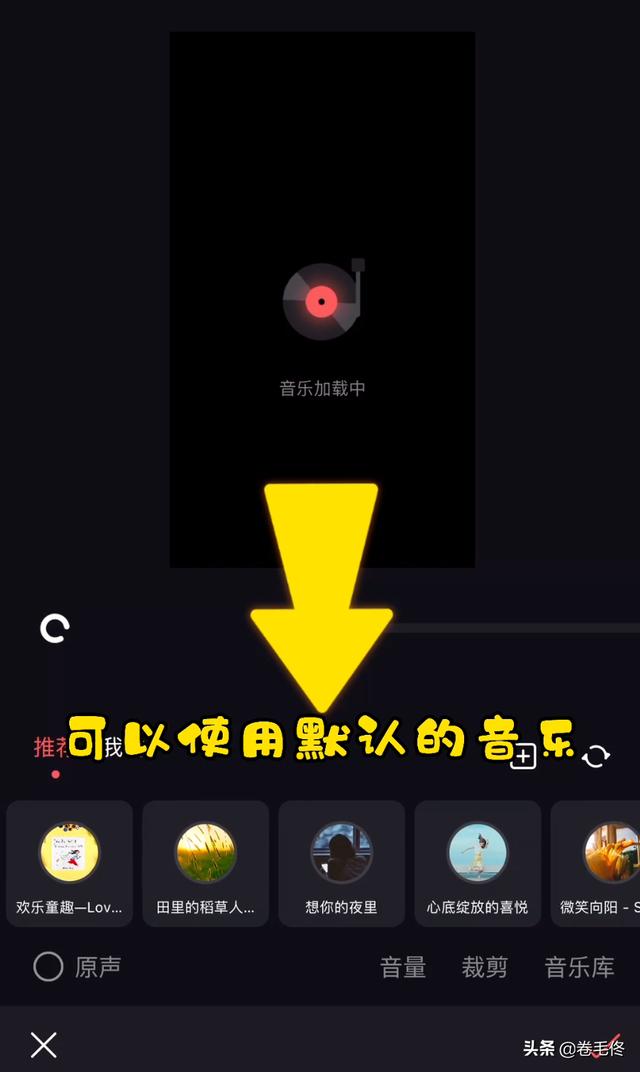This screenshot has height=1072, width=640.
Task: Choose the 微笑向阳 music track
Action: pyautogui.click(x=596, y=863)
